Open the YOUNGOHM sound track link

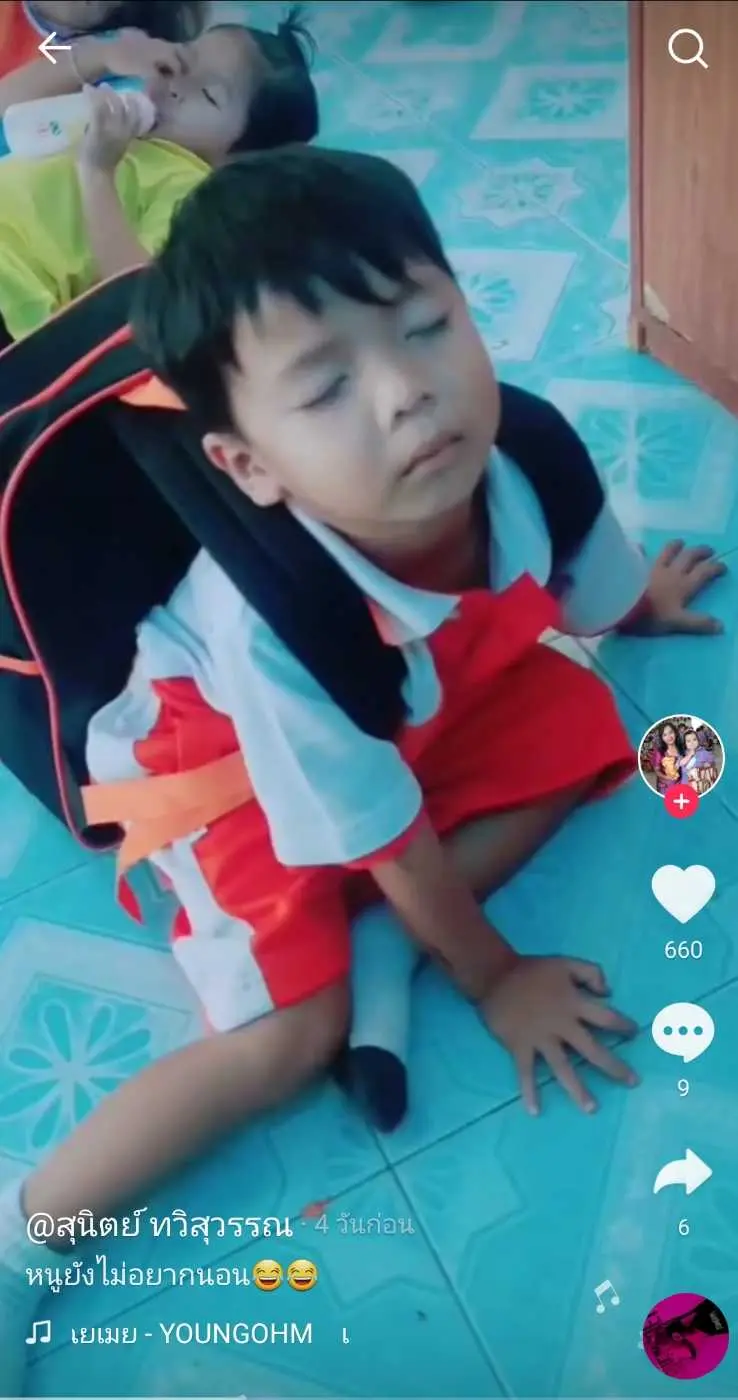[190, 1334]
